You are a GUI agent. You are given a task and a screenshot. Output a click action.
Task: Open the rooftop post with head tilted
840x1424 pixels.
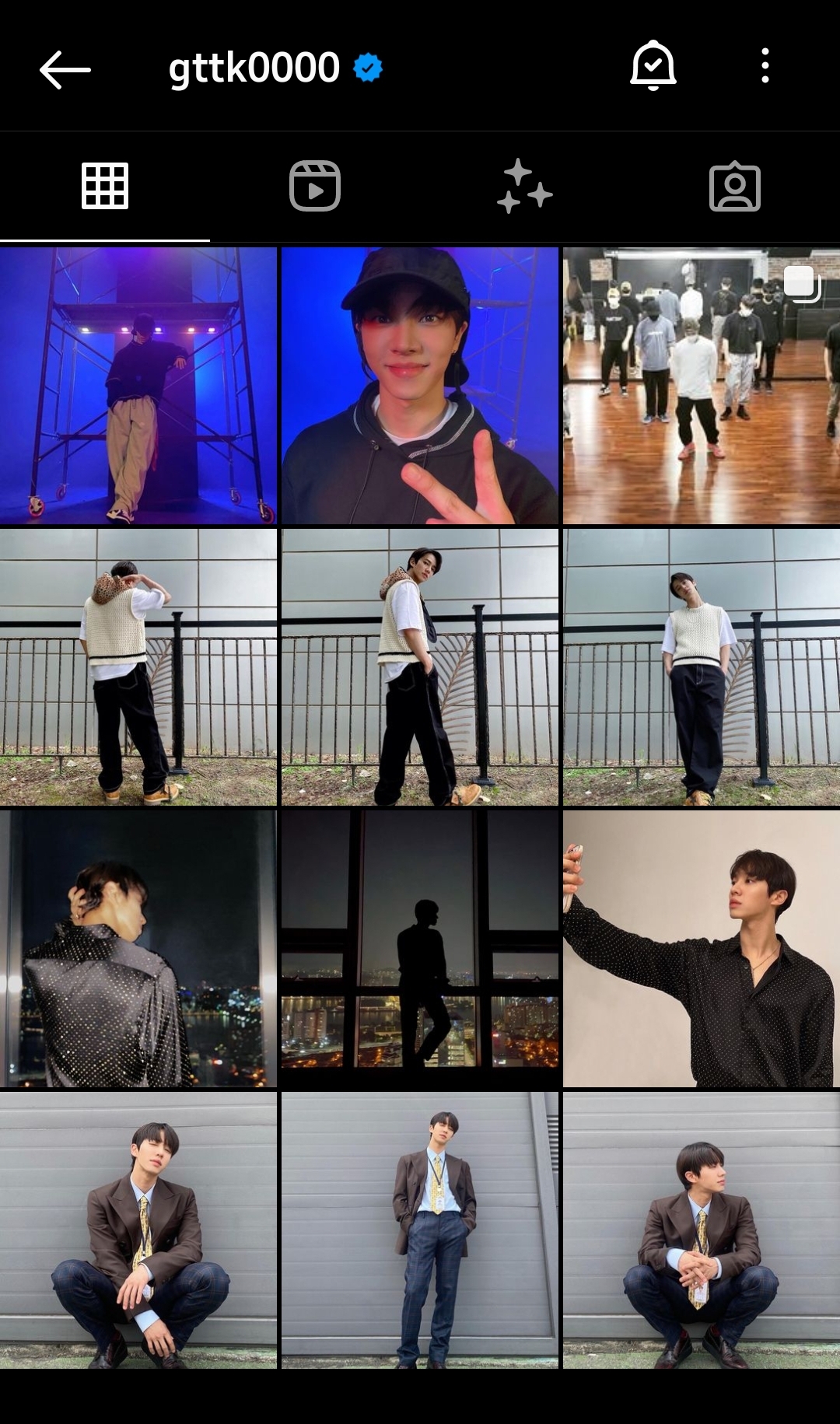click(702, 667)
